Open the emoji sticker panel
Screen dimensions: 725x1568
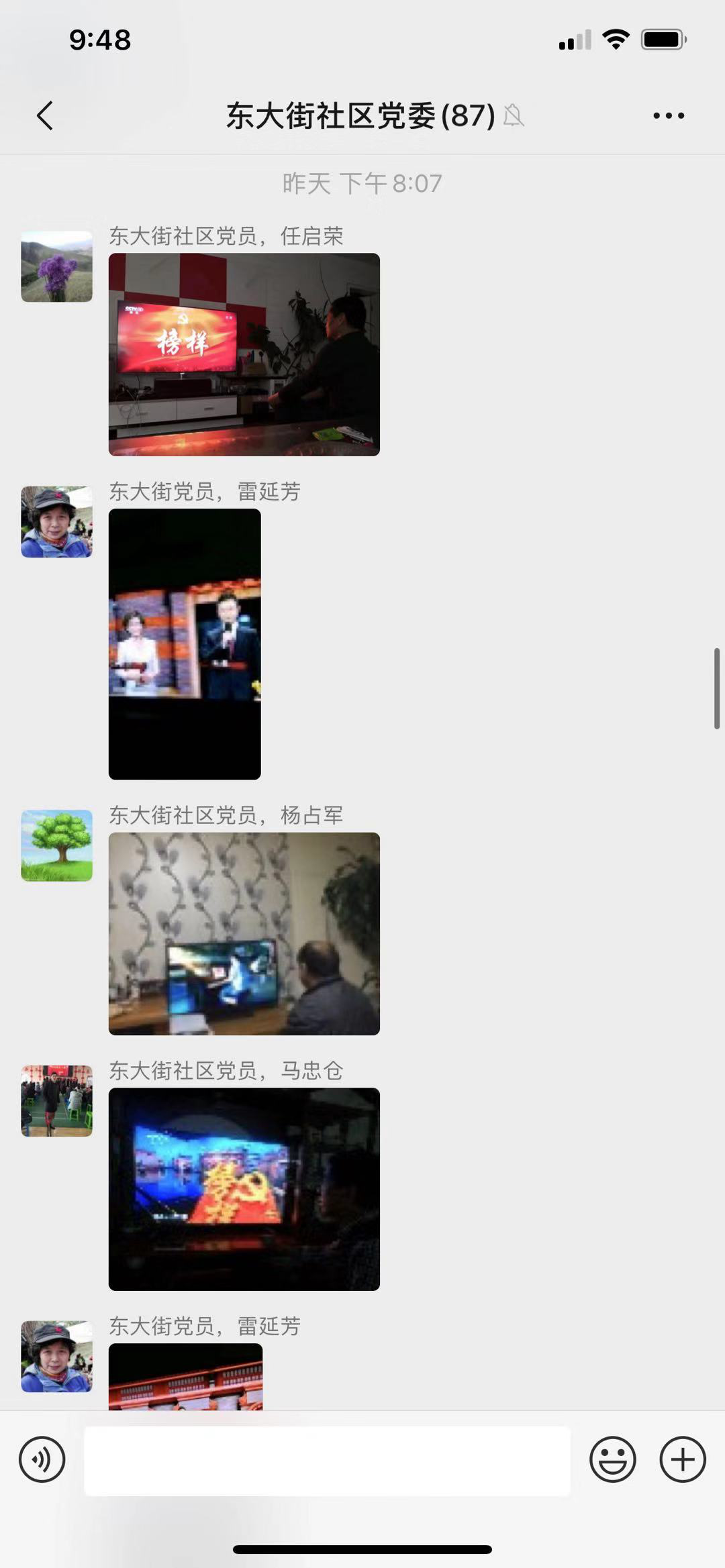point(612,1459)
